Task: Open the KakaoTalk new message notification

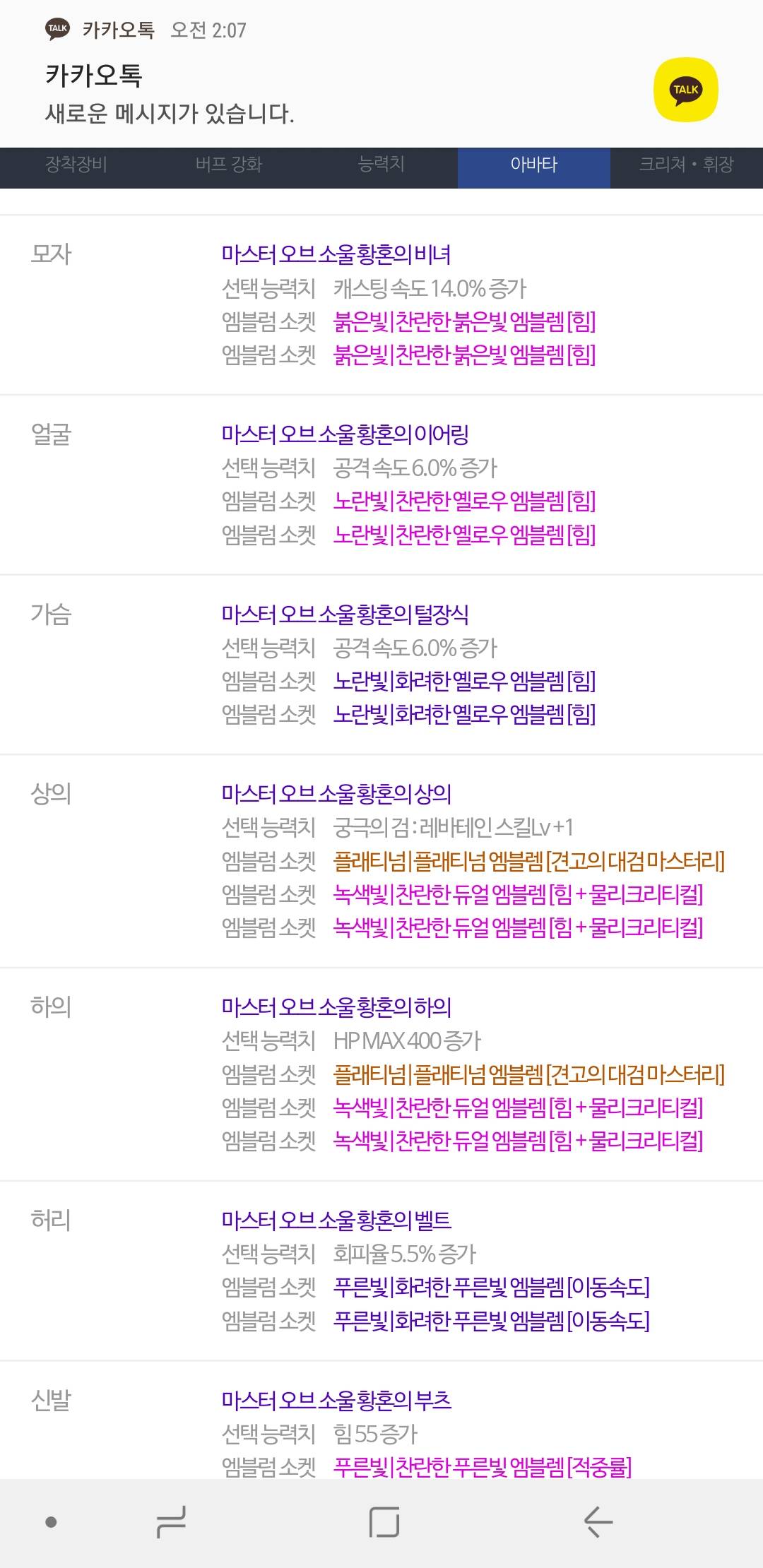Action: tap(381, 73)
